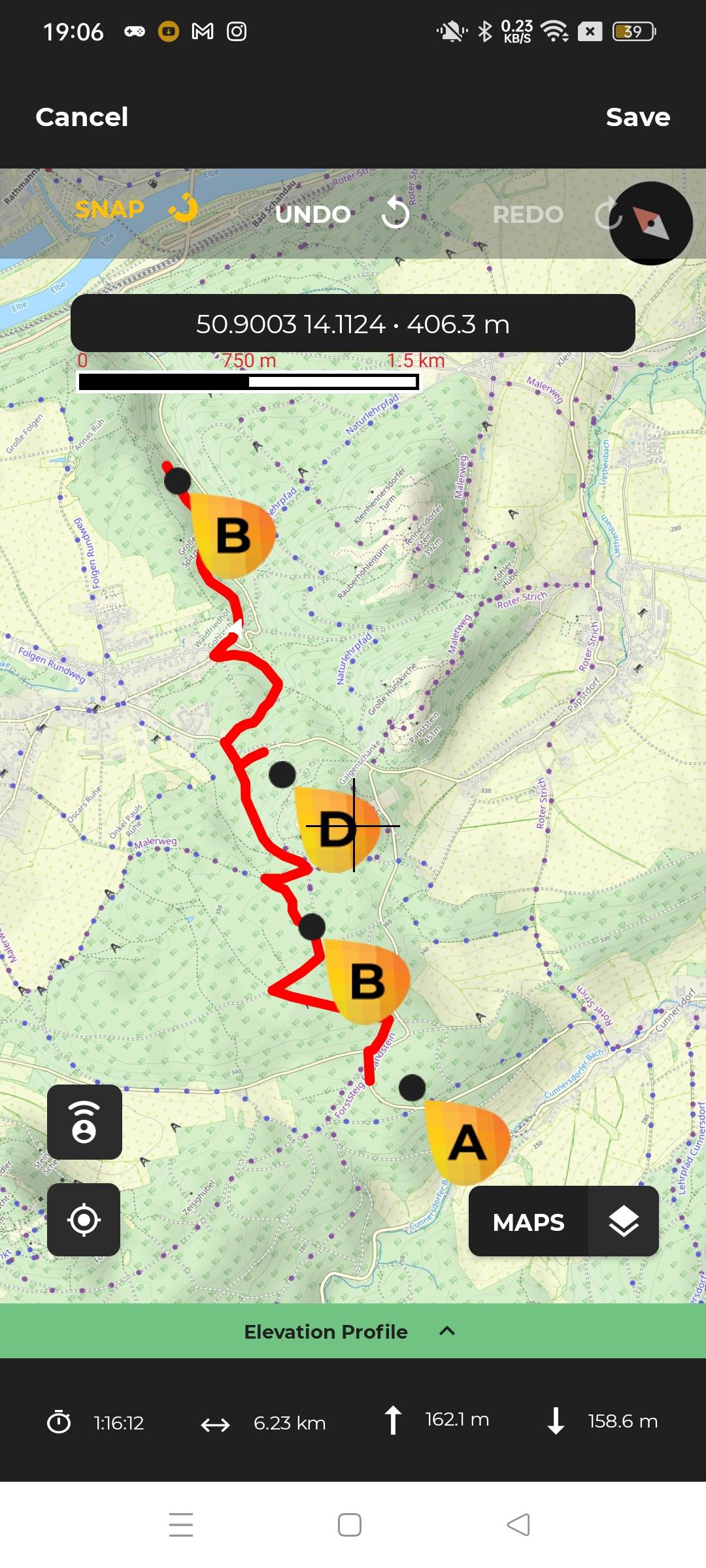Image resolution: width=706 pixels, height=1568 pixels.
Task: Center map on my location
Action: pos(84,1220)
